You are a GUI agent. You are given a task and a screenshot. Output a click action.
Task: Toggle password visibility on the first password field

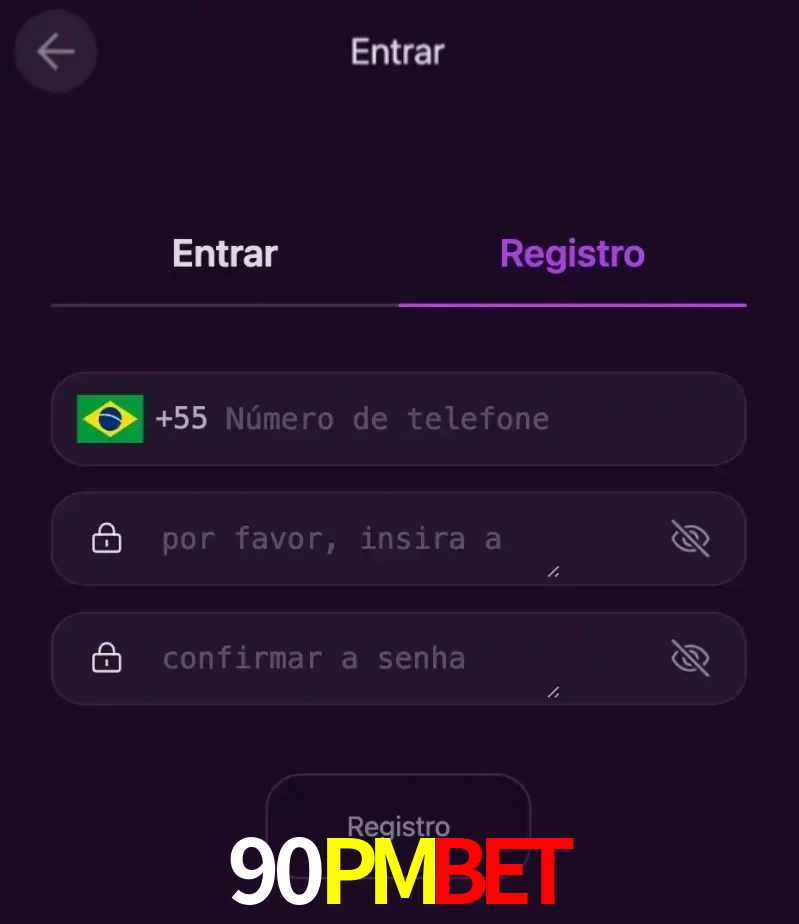[x=691, y=538]
